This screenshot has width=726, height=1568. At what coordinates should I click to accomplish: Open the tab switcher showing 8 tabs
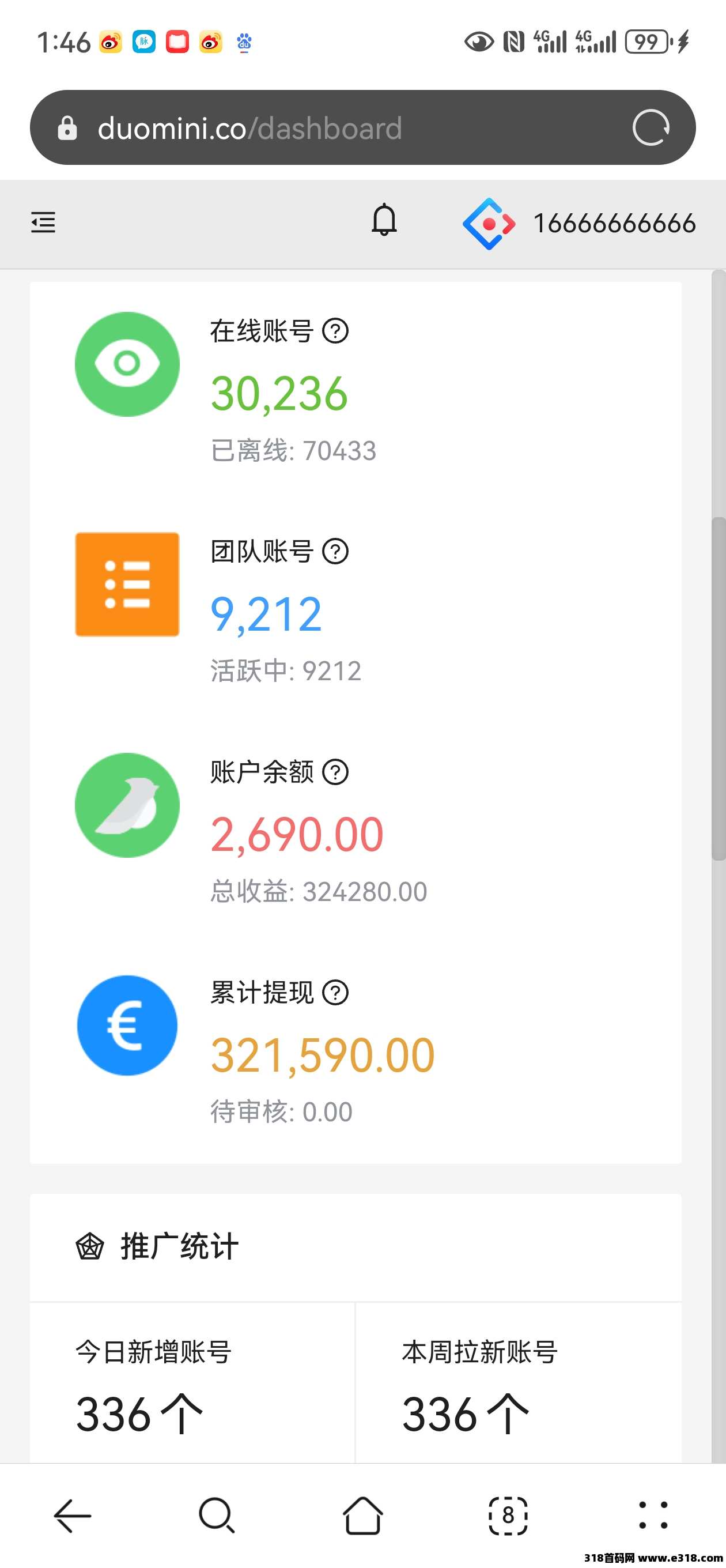point(508,1516)
